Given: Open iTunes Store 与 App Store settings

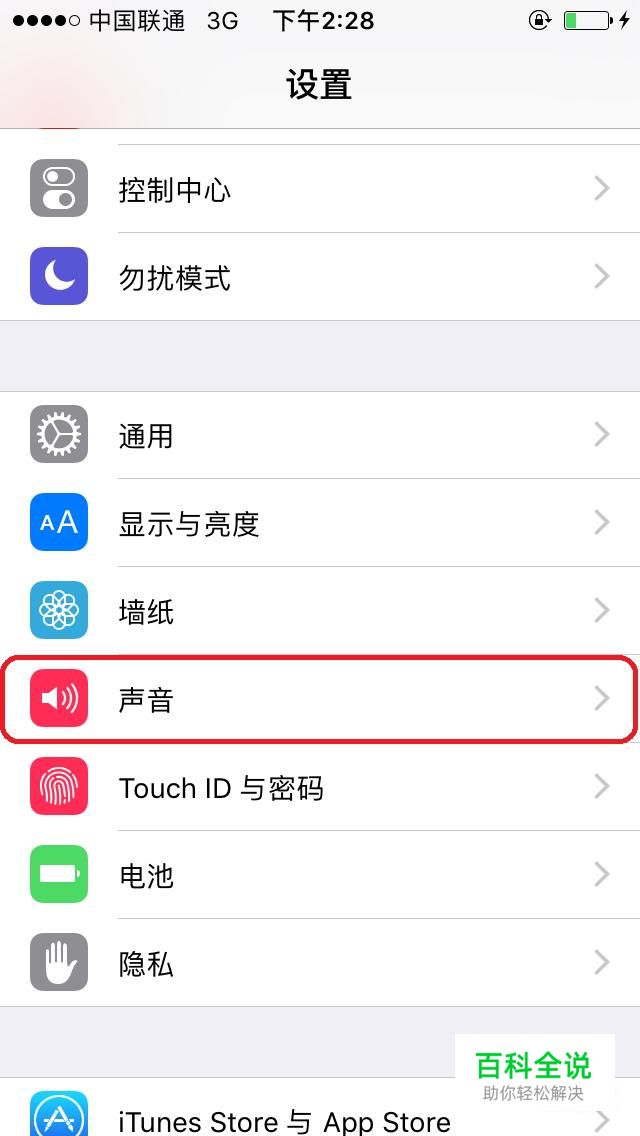Looking at the screenshot, I should (284, 1120).
